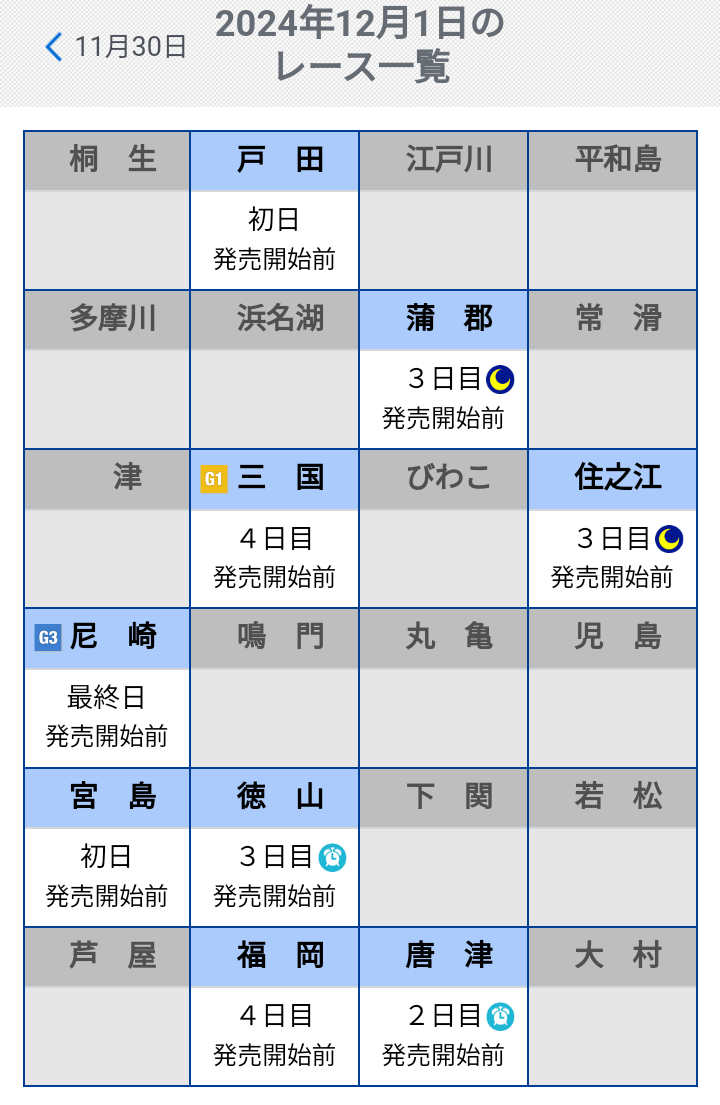Open the 唐津 race venue
720x1105 pixels.
[x=443, y=1008]
